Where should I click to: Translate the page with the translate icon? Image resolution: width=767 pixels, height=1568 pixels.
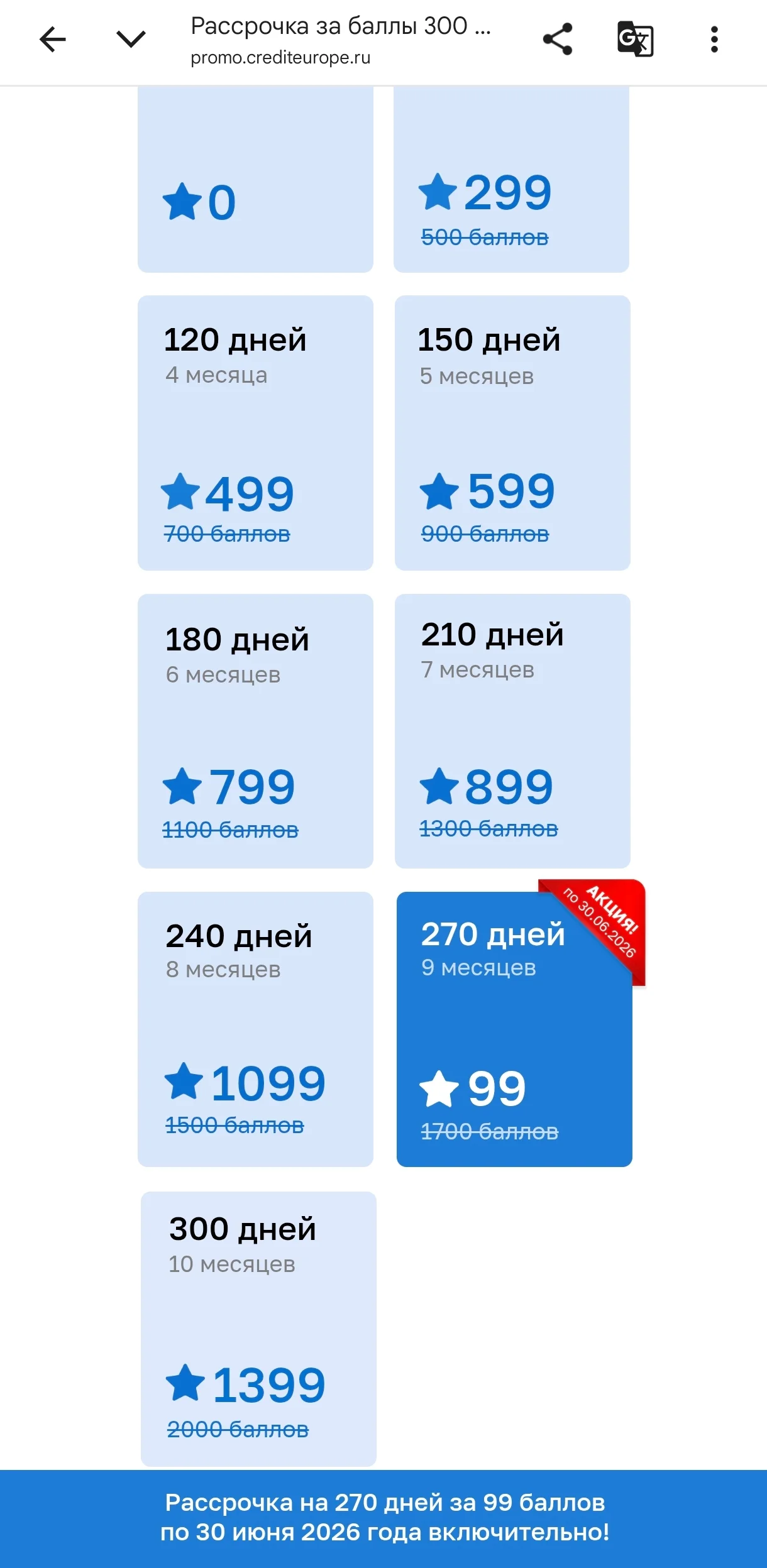click(x=635, y=40)
